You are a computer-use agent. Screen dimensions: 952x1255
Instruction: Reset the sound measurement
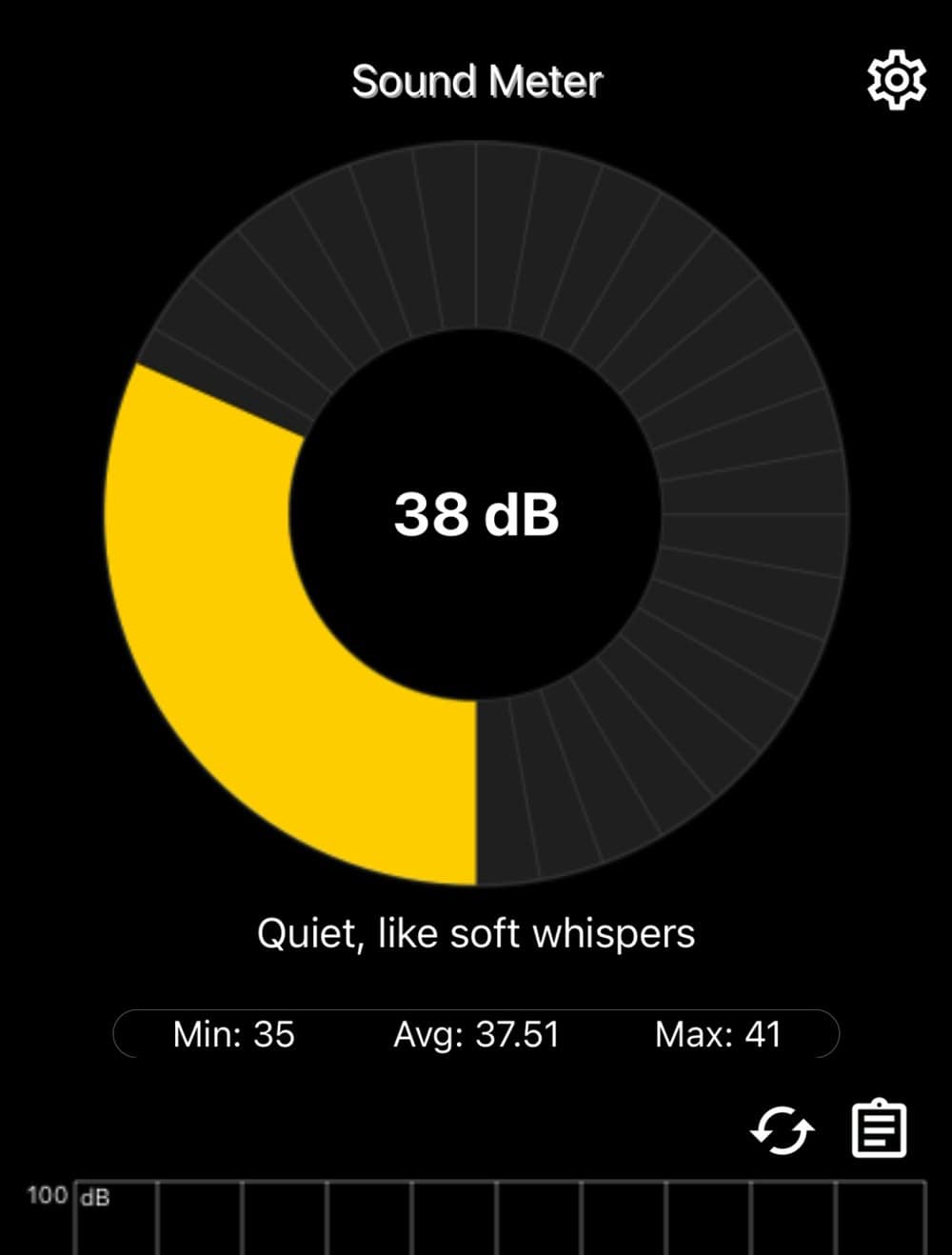782,1130
